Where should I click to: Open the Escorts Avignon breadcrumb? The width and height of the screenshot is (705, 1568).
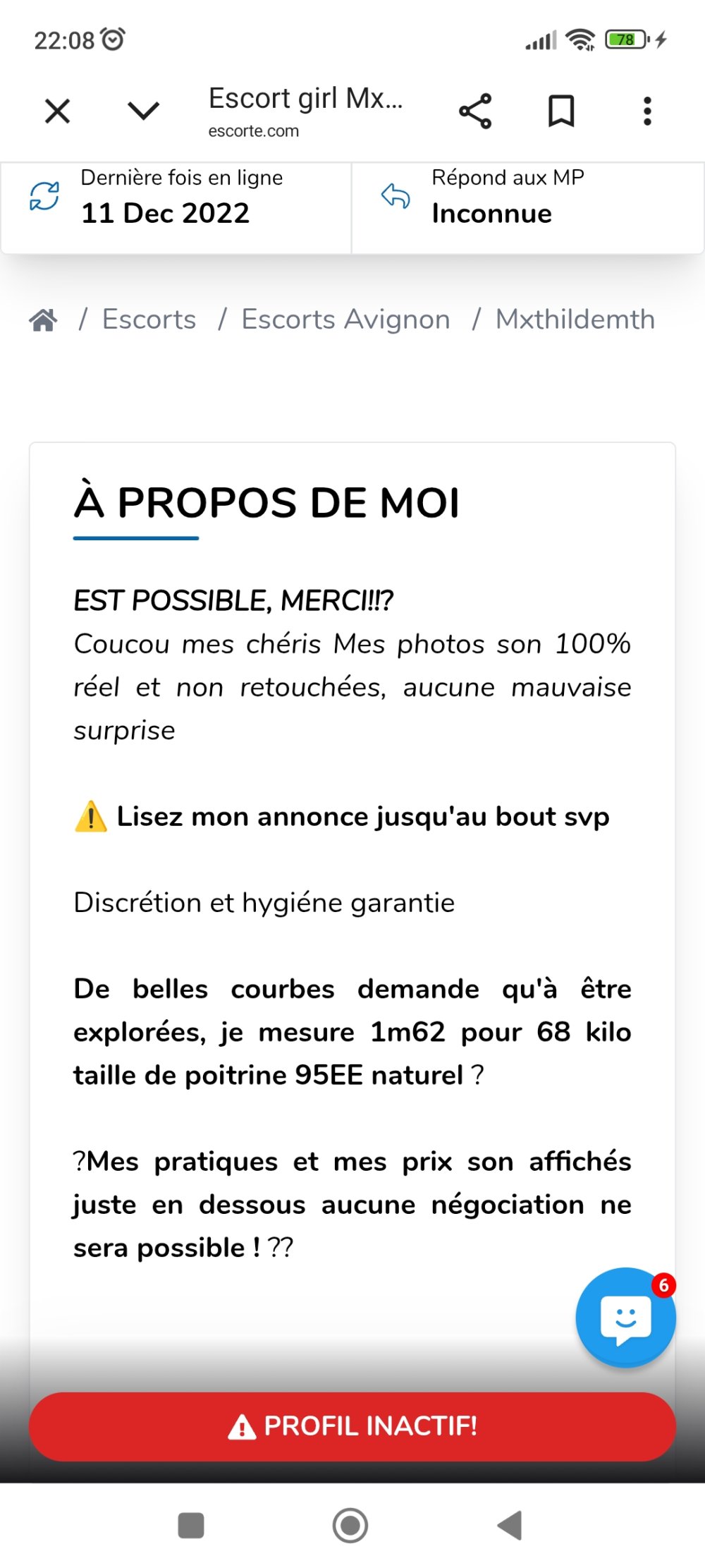click(345, 319)
